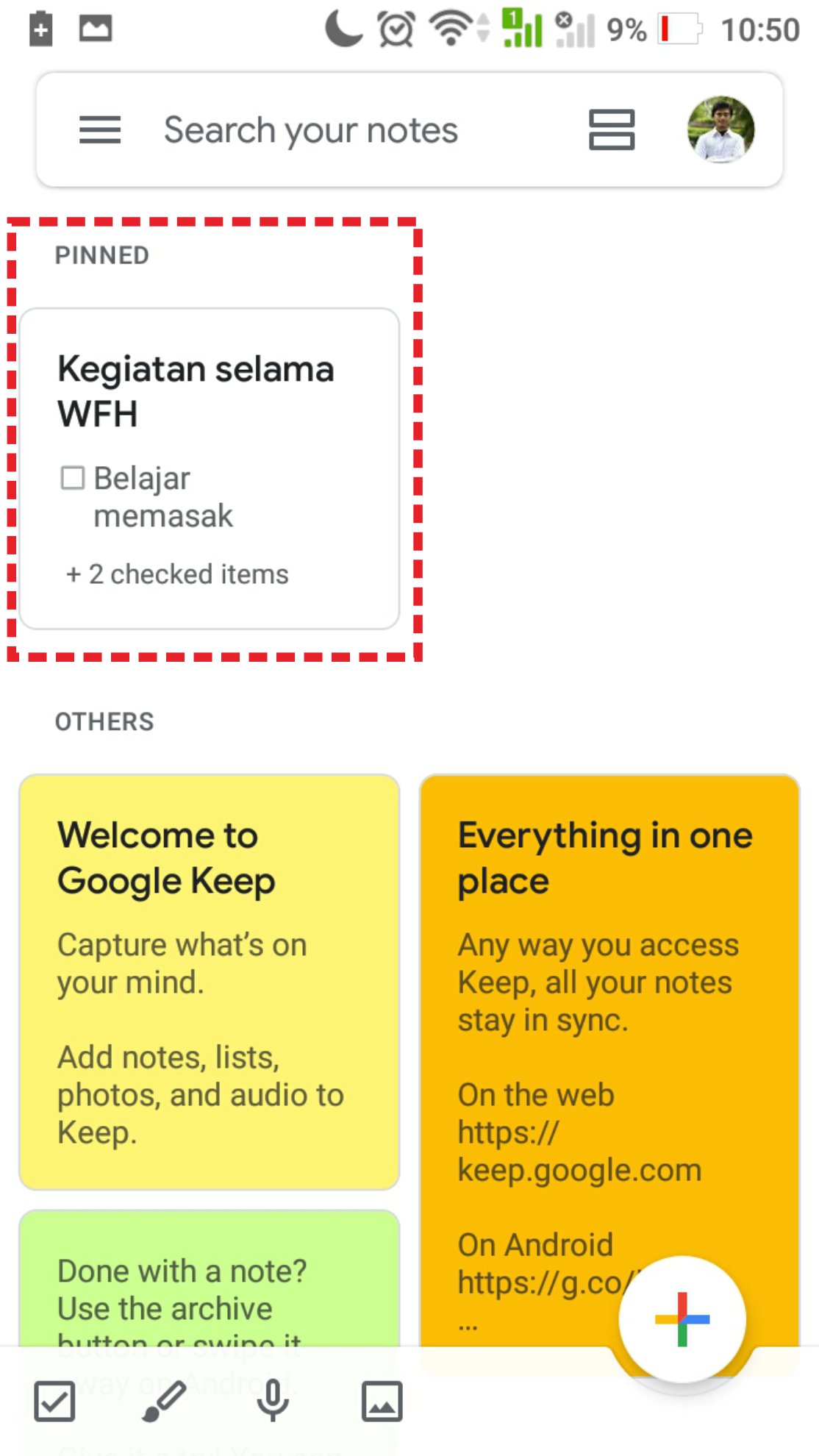Create a new checklist note
This screenshot has width=819, height=1456.
pyautogui.click(x=54, y=1401)
